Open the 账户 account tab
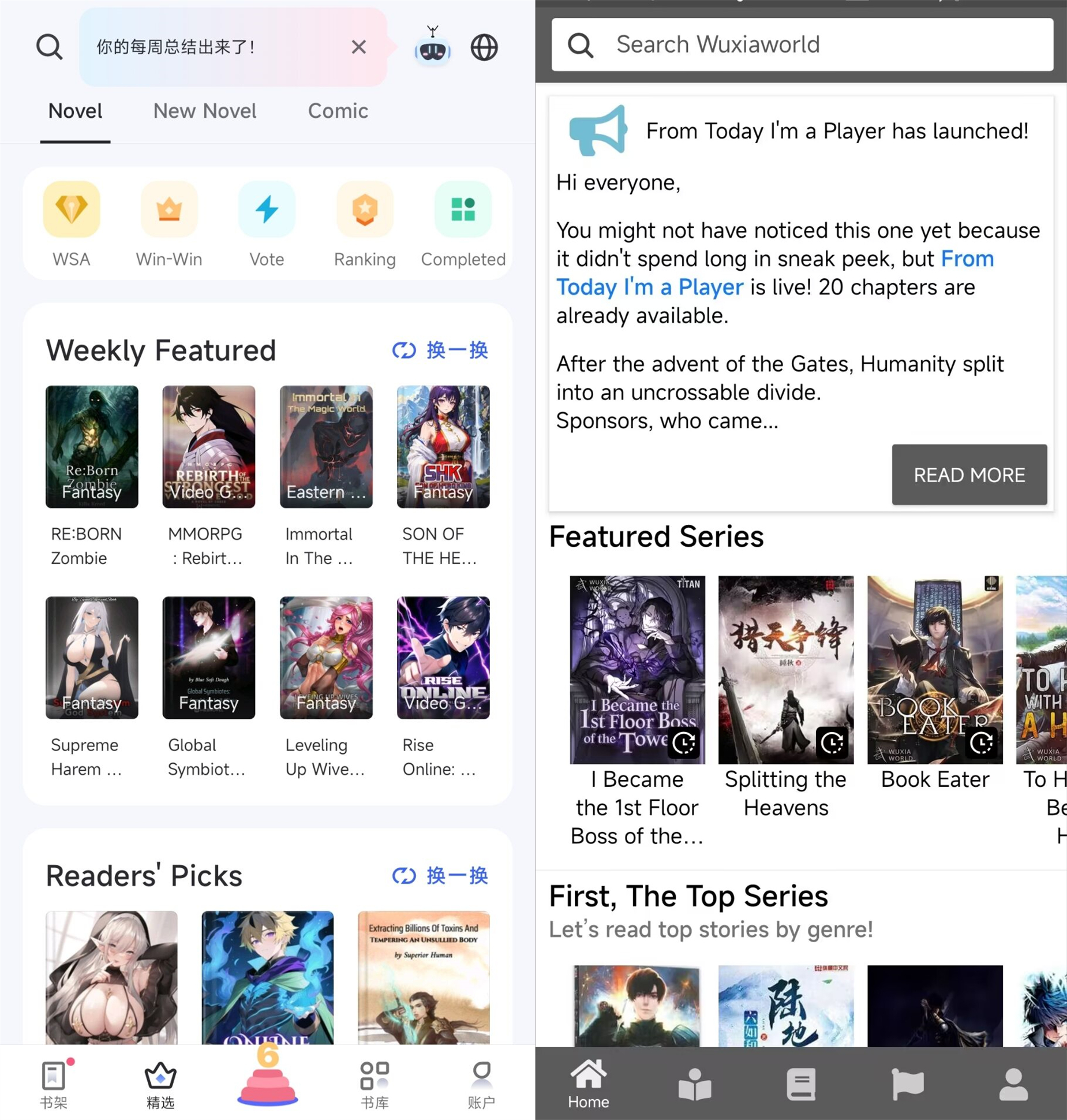Viewport: 1067px width, 1120px height. coord(481,1085)
